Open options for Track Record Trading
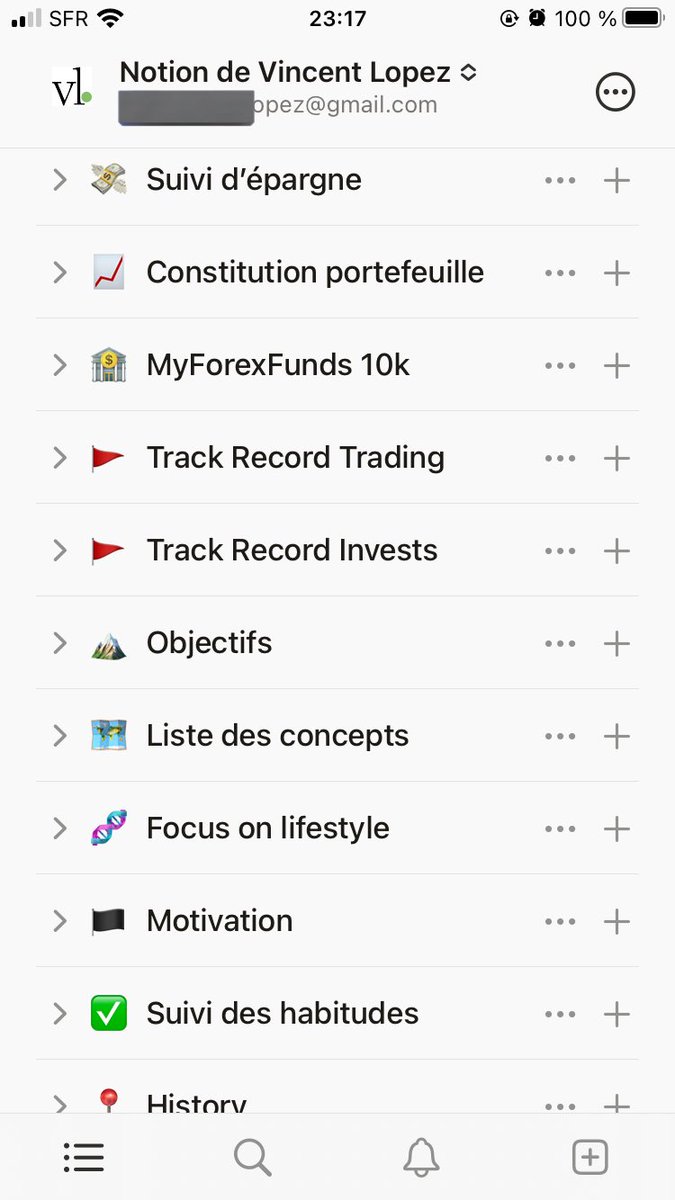Screen dimensions: 675x1200 [x=560, y=458]
